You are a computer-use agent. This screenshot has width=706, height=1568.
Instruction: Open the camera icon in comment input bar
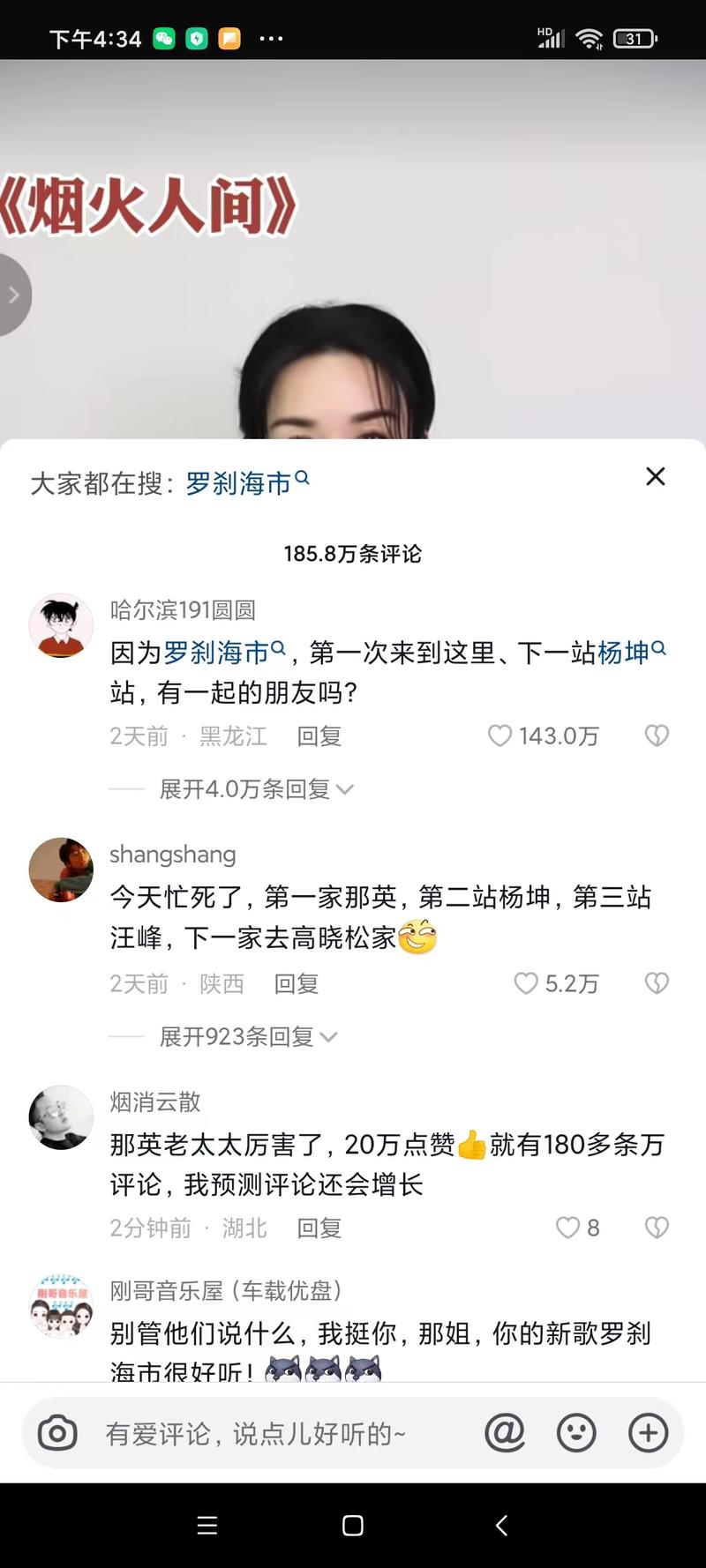coord(56,1433)
